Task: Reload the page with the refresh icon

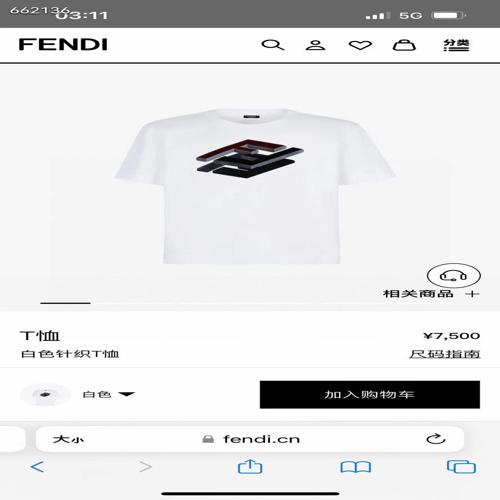Action: click(436, 439)
